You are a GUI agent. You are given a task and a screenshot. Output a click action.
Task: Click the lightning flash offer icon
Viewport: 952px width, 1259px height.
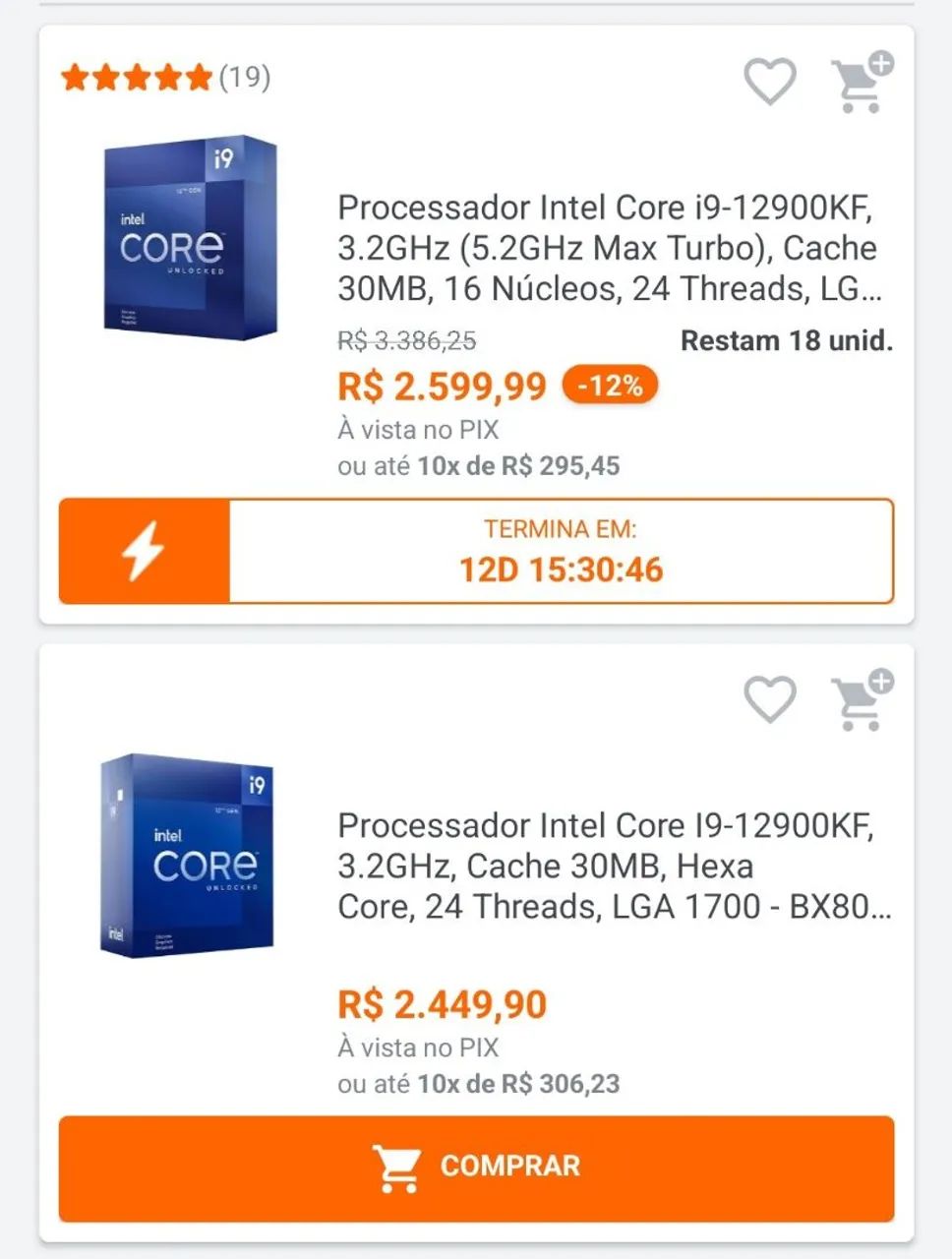pos(140,552)
